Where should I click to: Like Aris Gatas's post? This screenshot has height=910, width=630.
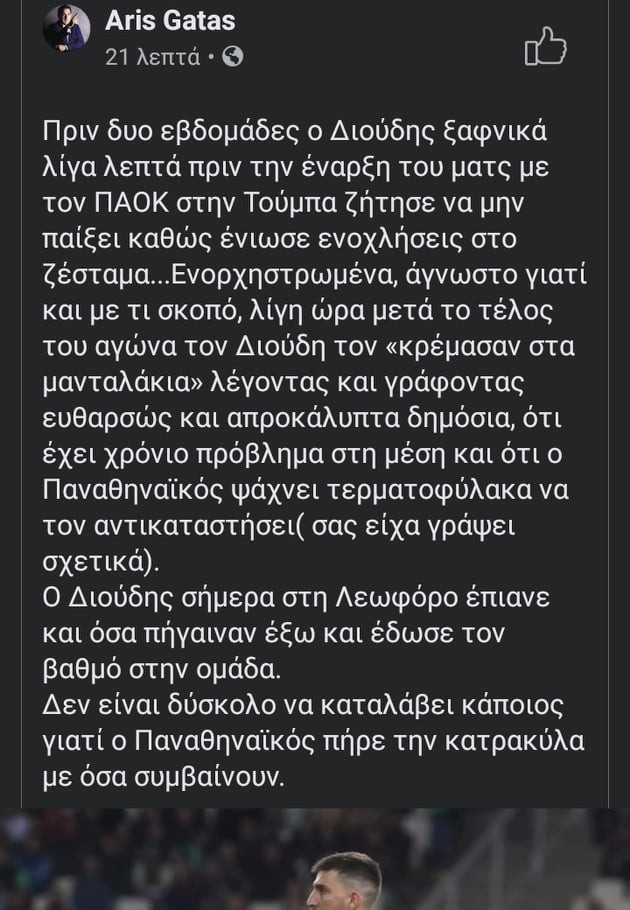tap(546, 46)
